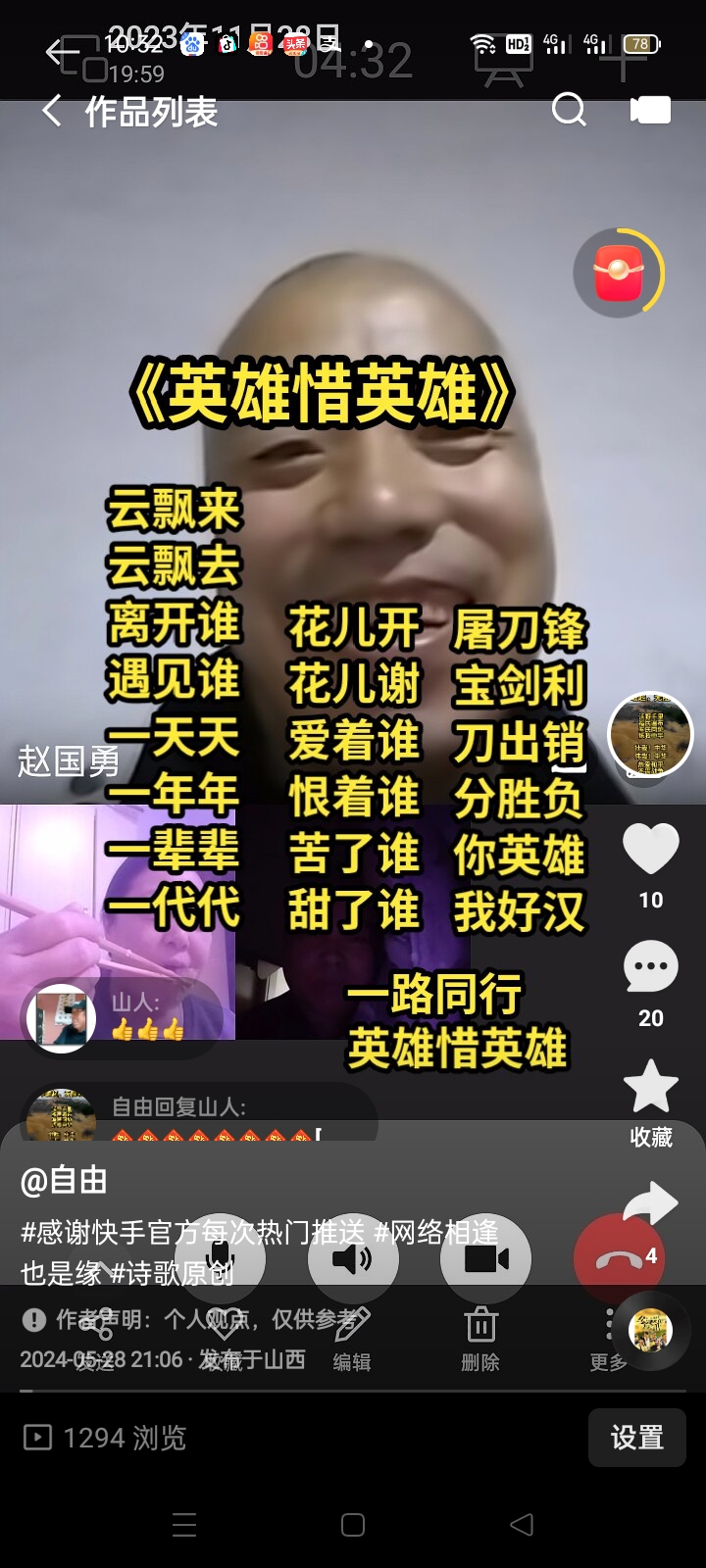706x1568 pixels.
Task: Open the comments with 20 replies
Action: [650, 968]
